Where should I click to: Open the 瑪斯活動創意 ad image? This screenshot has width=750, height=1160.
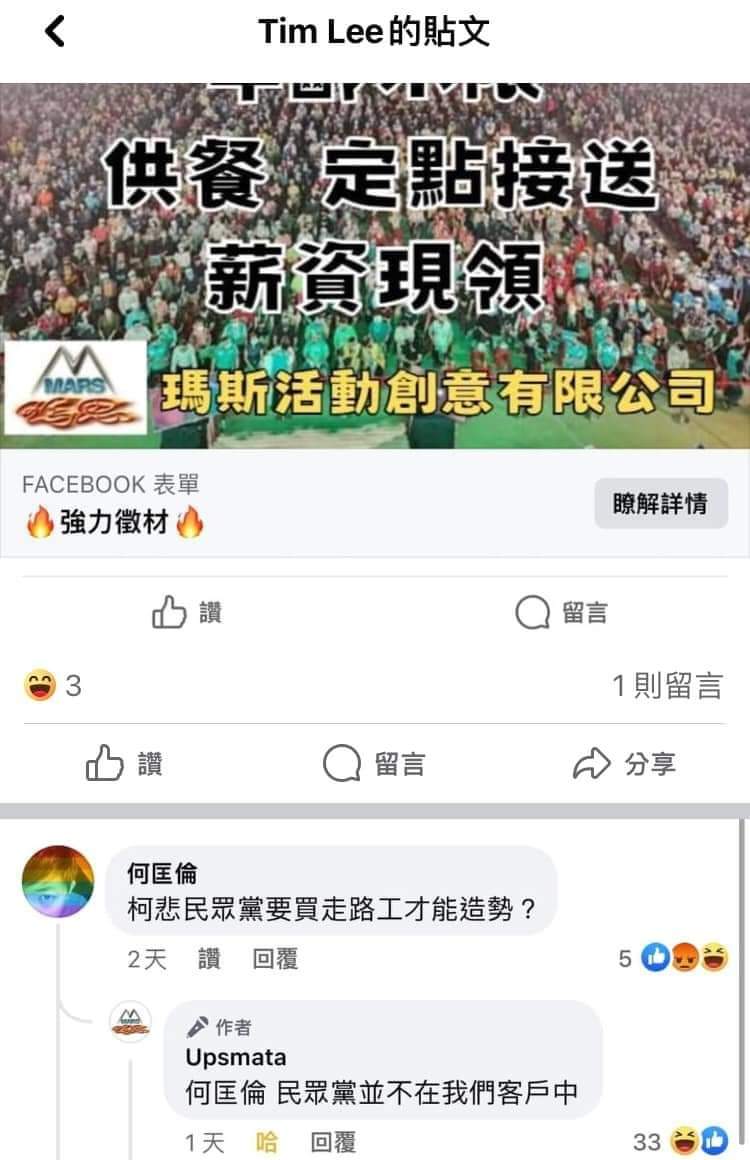click(375, 265)
